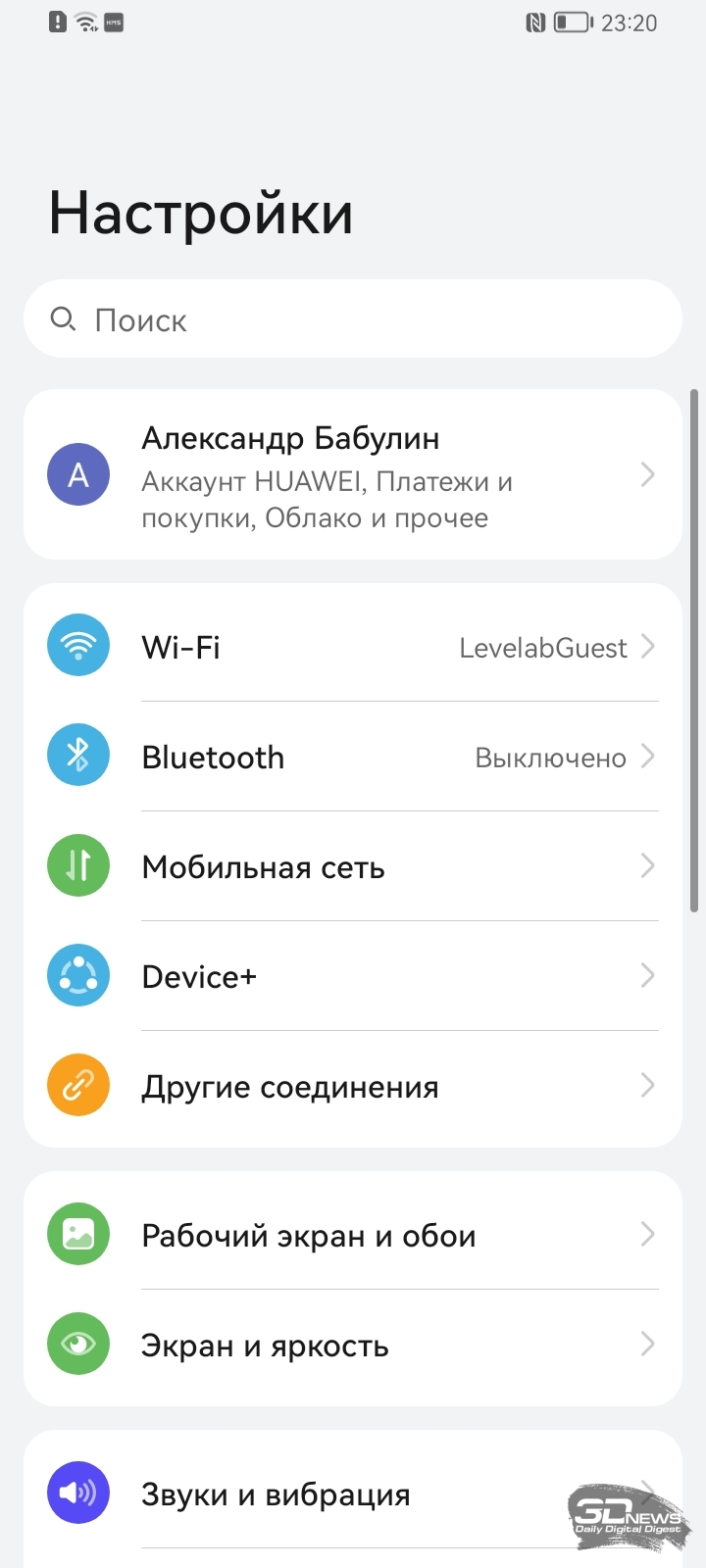The image size is (706, 1568).
Task: Open Рабочий экран и обои
Action: tap(353, 1235)
